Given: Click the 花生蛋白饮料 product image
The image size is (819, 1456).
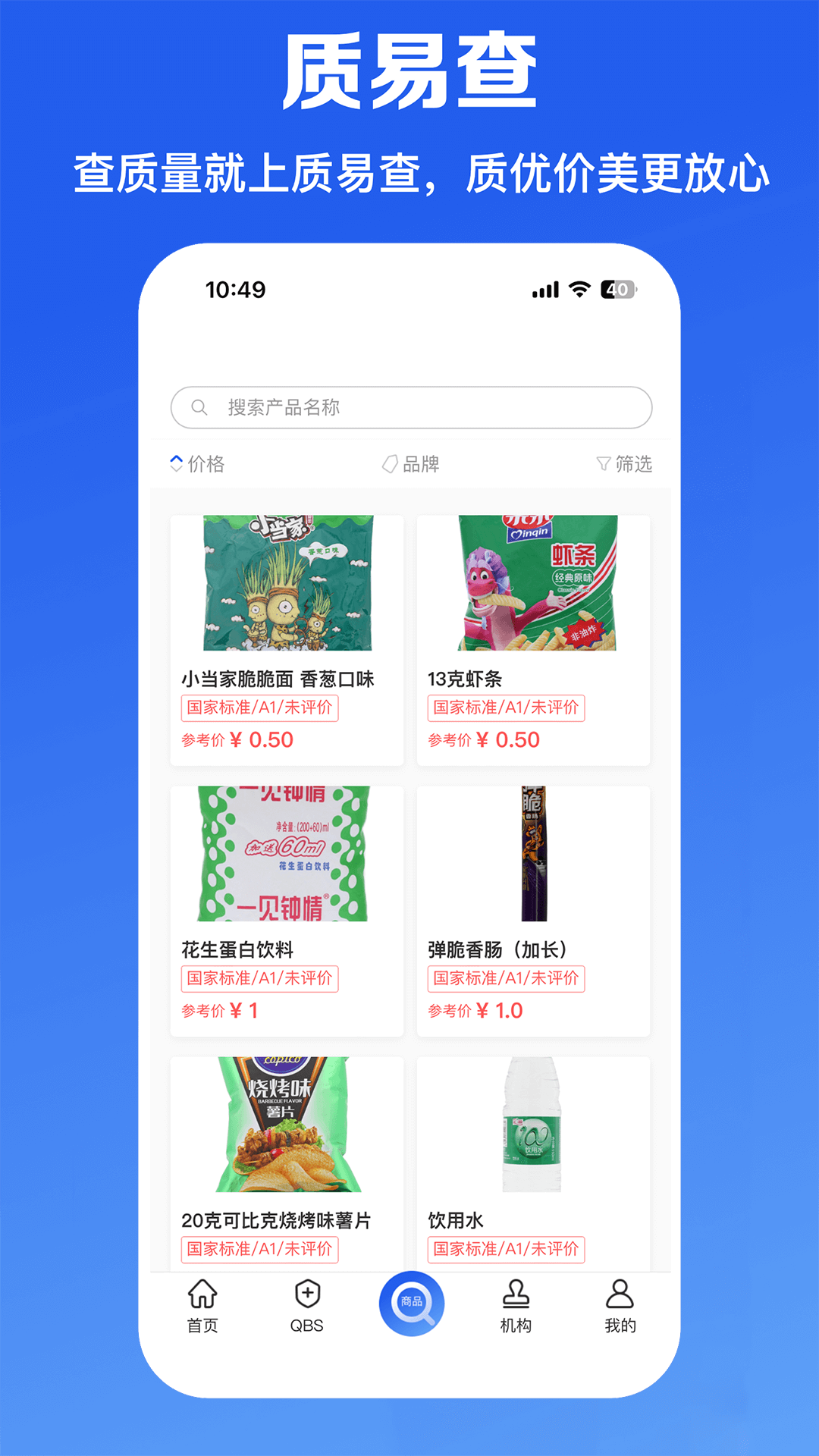Looking at the screenshot, I should [x=288, y=855].
